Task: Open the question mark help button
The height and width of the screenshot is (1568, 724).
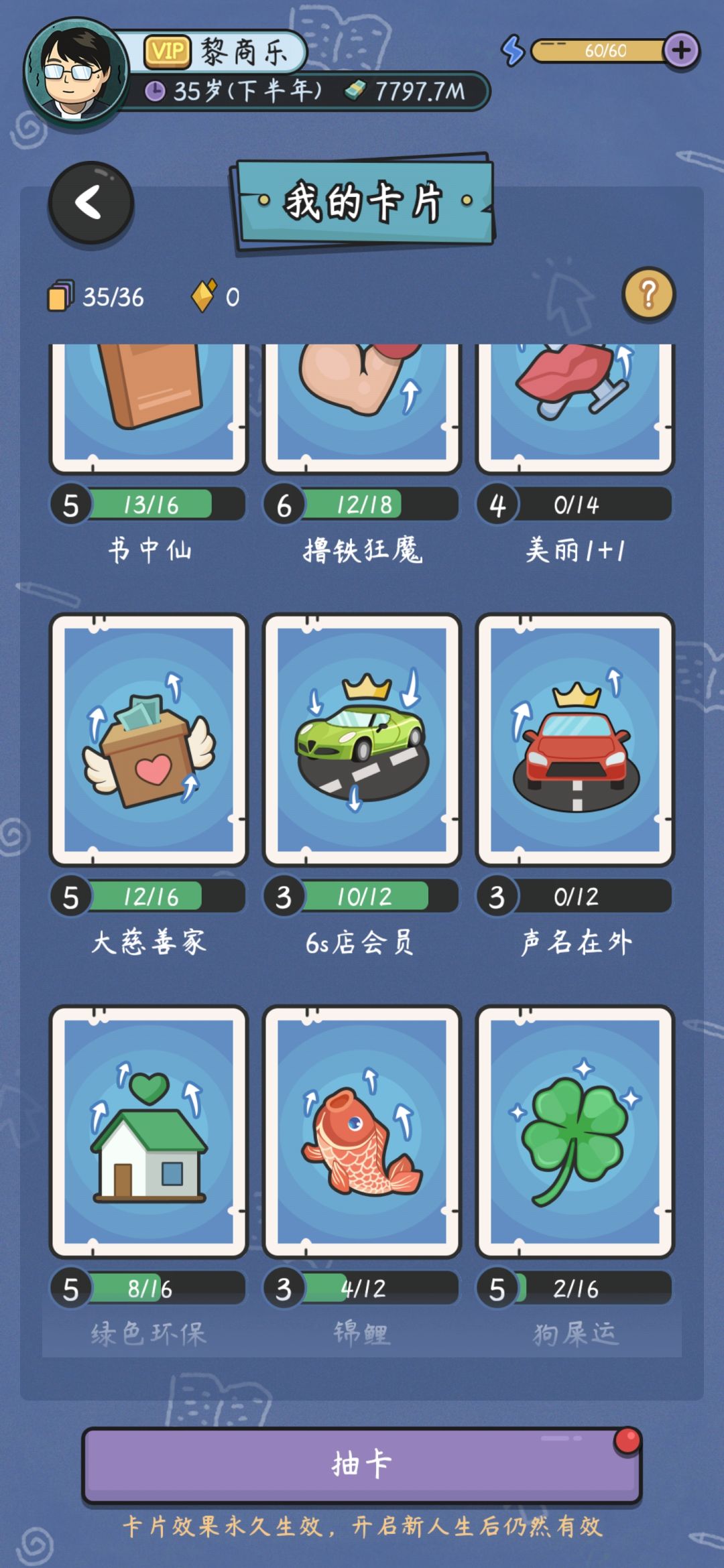Action: [x=648, y=294]
